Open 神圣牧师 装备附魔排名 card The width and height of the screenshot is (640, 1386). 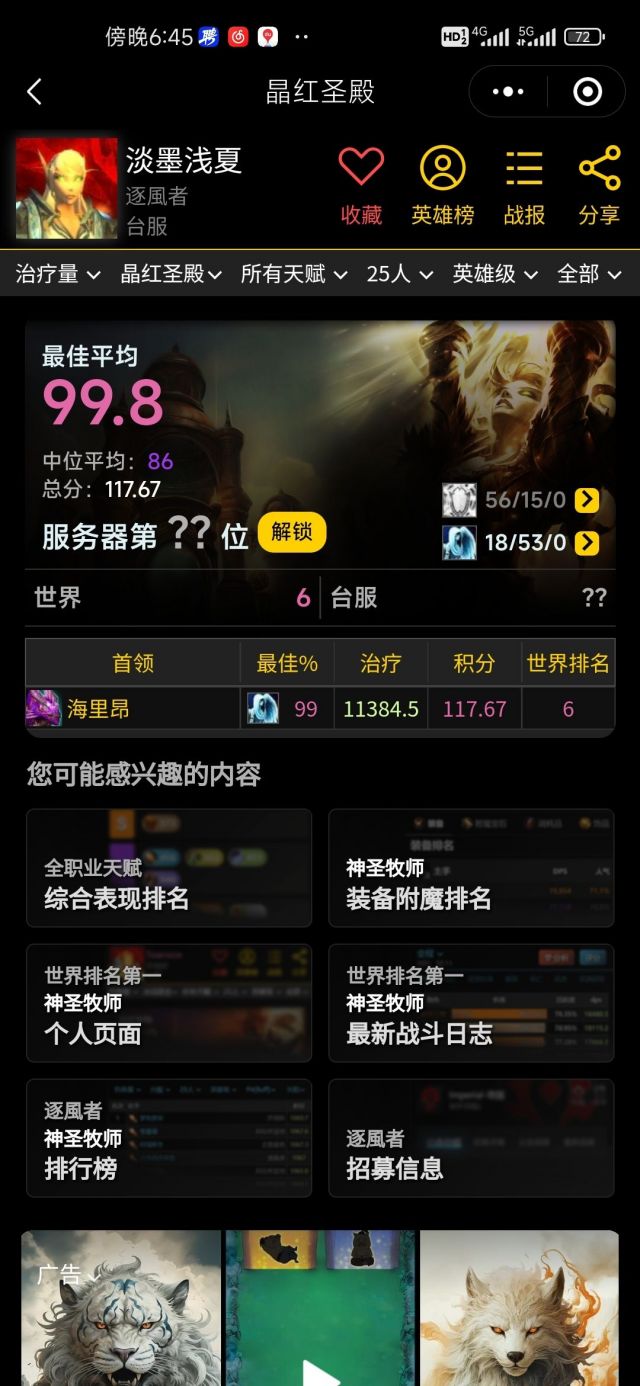pos(471,868)
